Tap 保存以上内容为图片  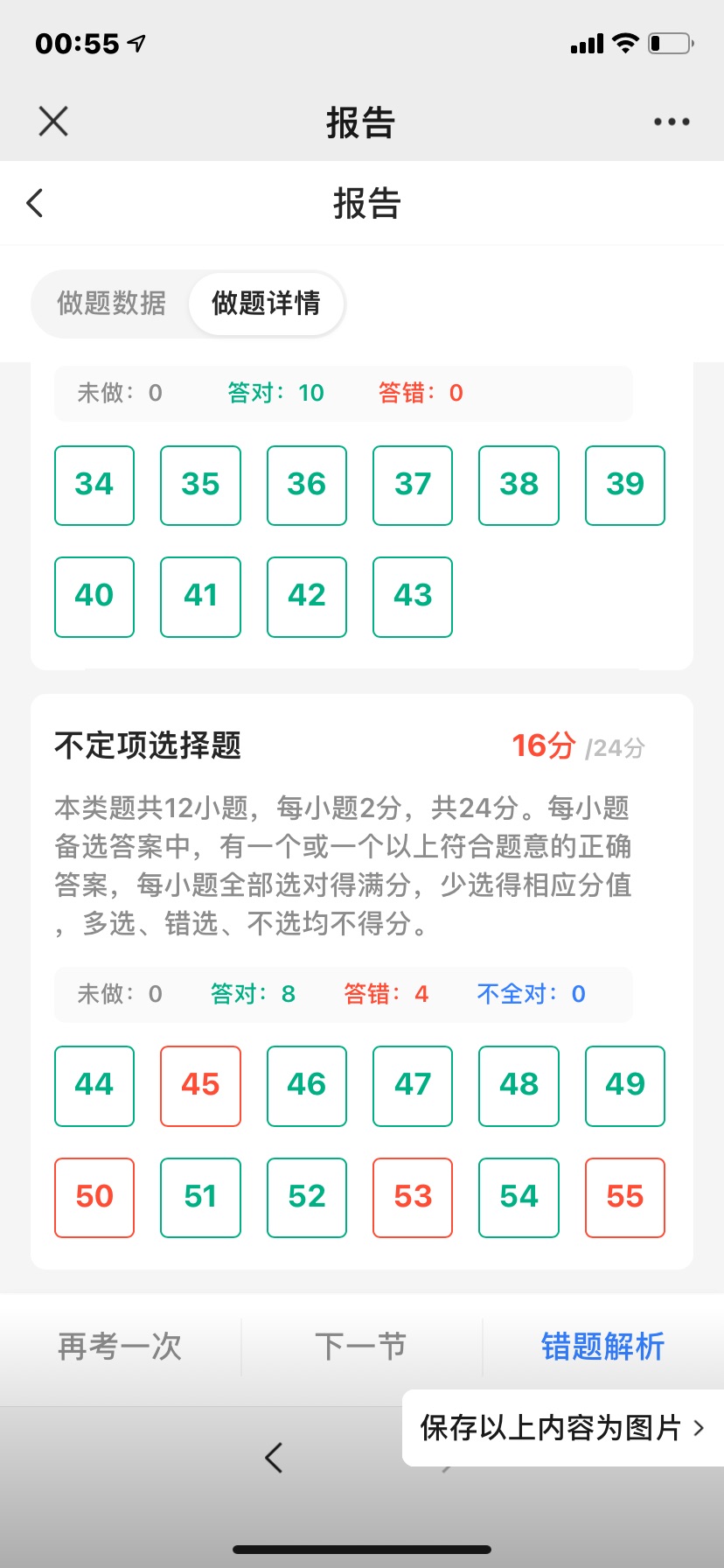tap(562, 1428)
